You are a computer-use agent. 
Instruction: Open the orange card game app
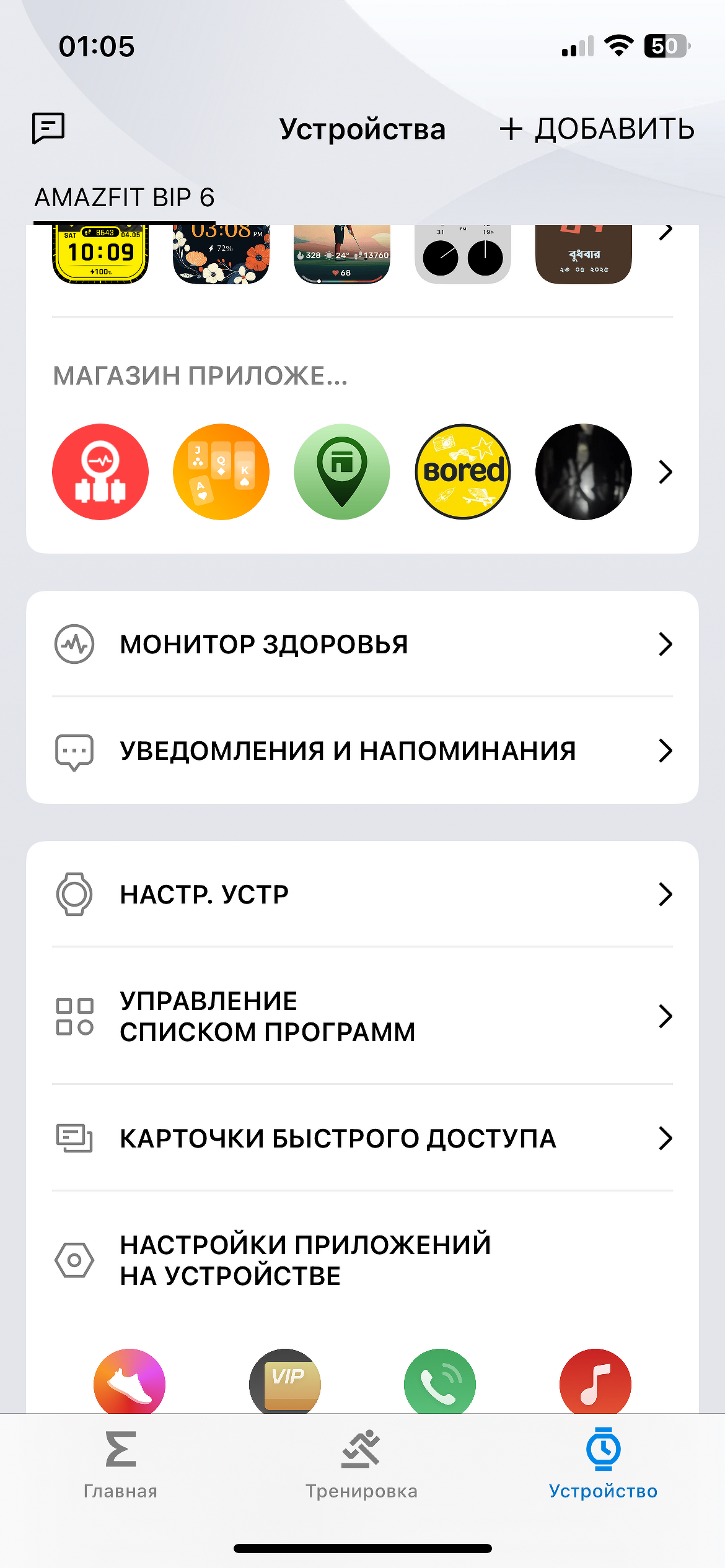tap(221, 472)
